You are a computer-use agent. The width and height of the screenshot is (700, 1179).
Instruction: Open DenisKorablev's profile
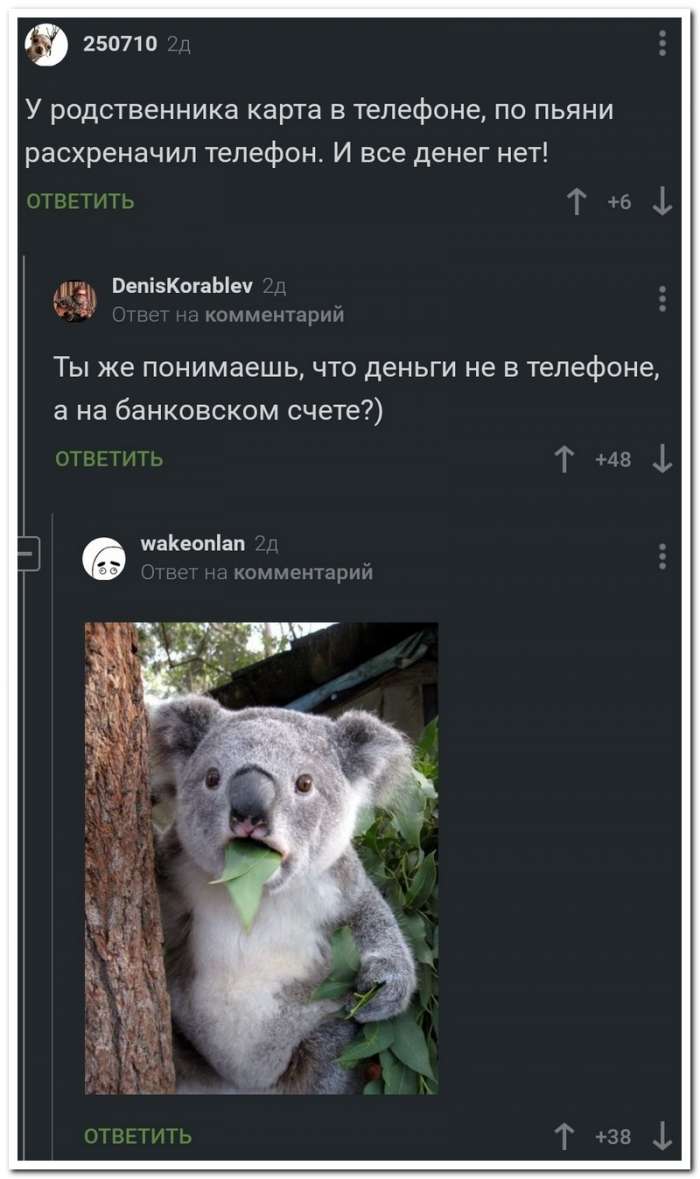[x=182, y=286]
